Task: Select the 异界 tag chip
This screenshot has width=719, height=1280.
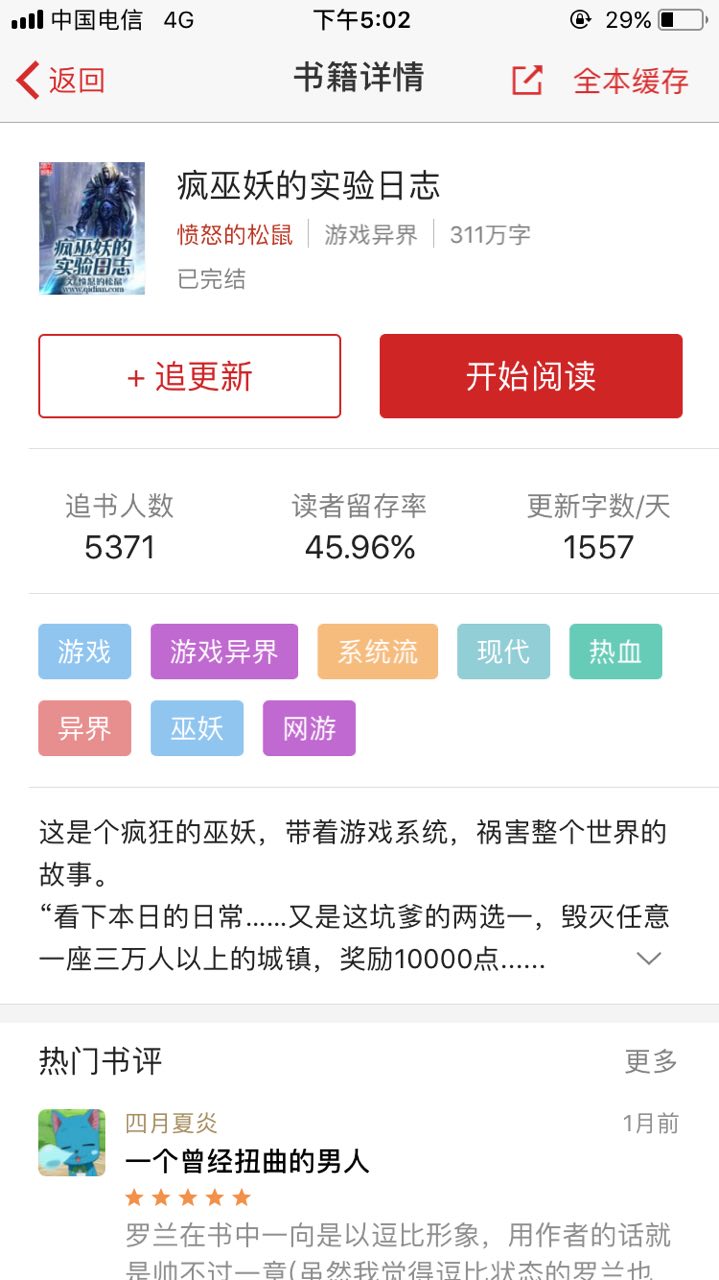Action: pyautogui.click(x=85, y=728)
